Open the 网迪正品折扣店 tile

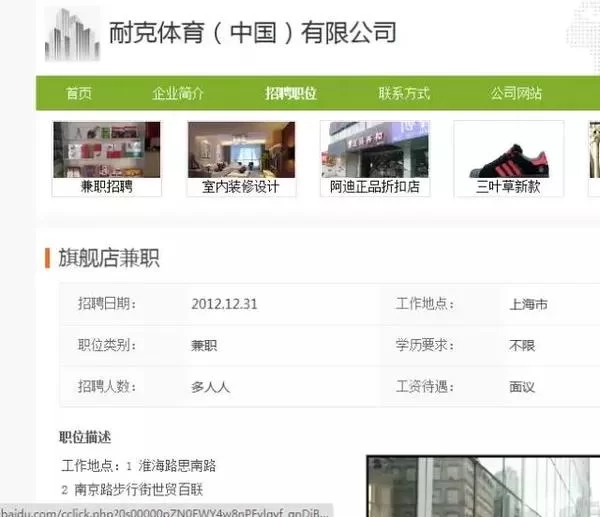coord(374,158)
